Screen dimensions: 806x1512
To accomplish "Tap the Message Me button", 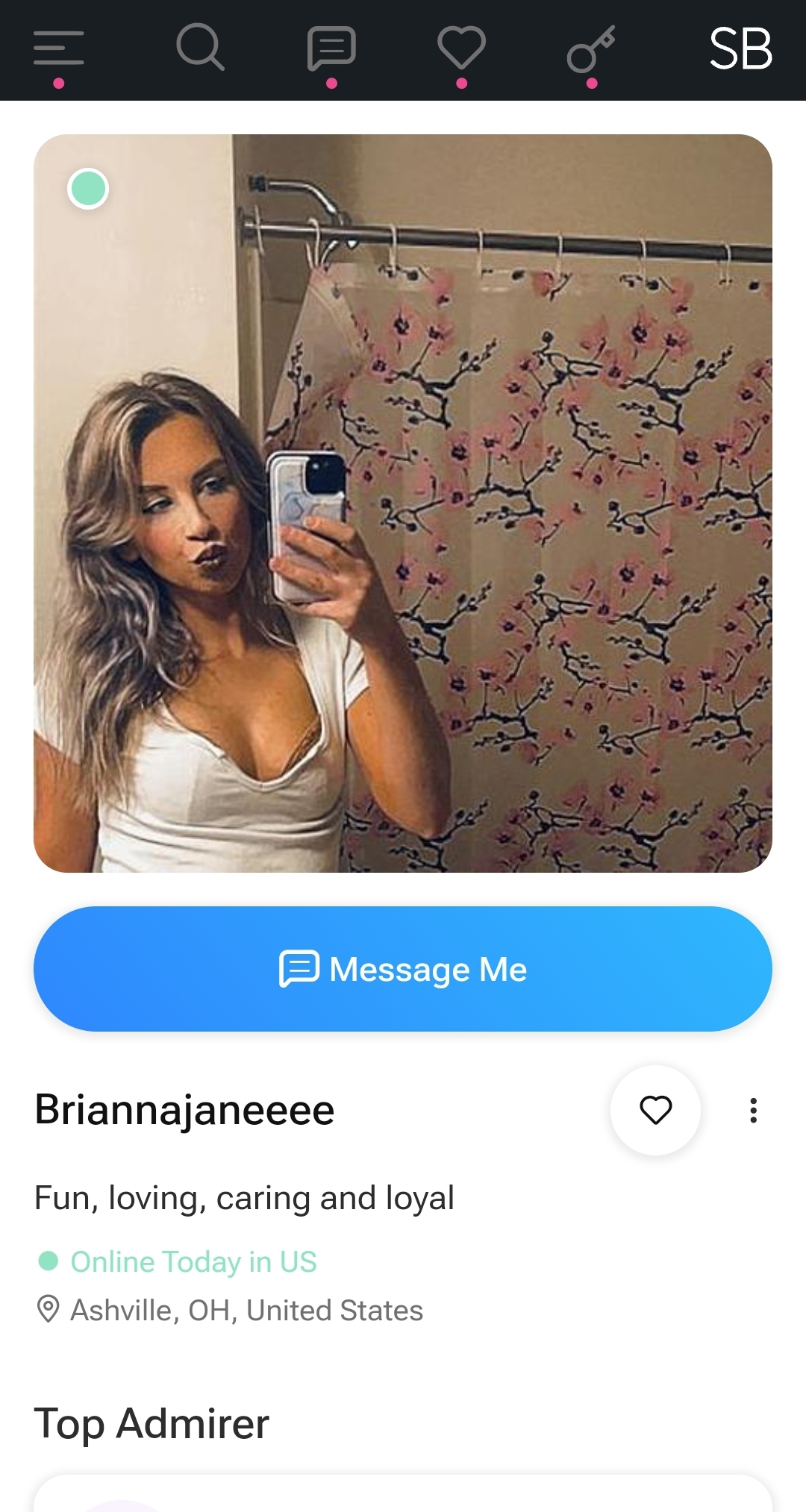I will click(x=403, y=969).
